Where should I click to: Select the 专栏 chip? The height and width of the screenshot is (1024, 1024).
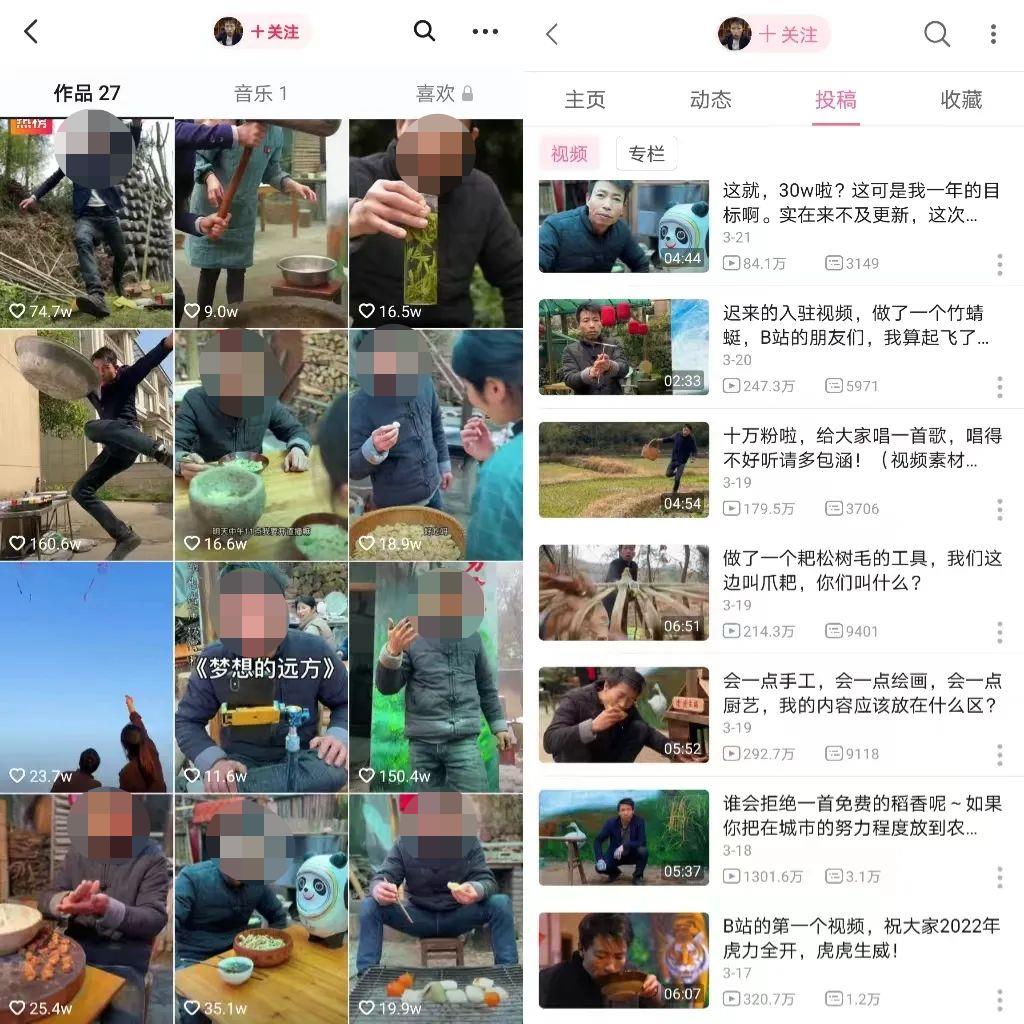pos(646,154)
